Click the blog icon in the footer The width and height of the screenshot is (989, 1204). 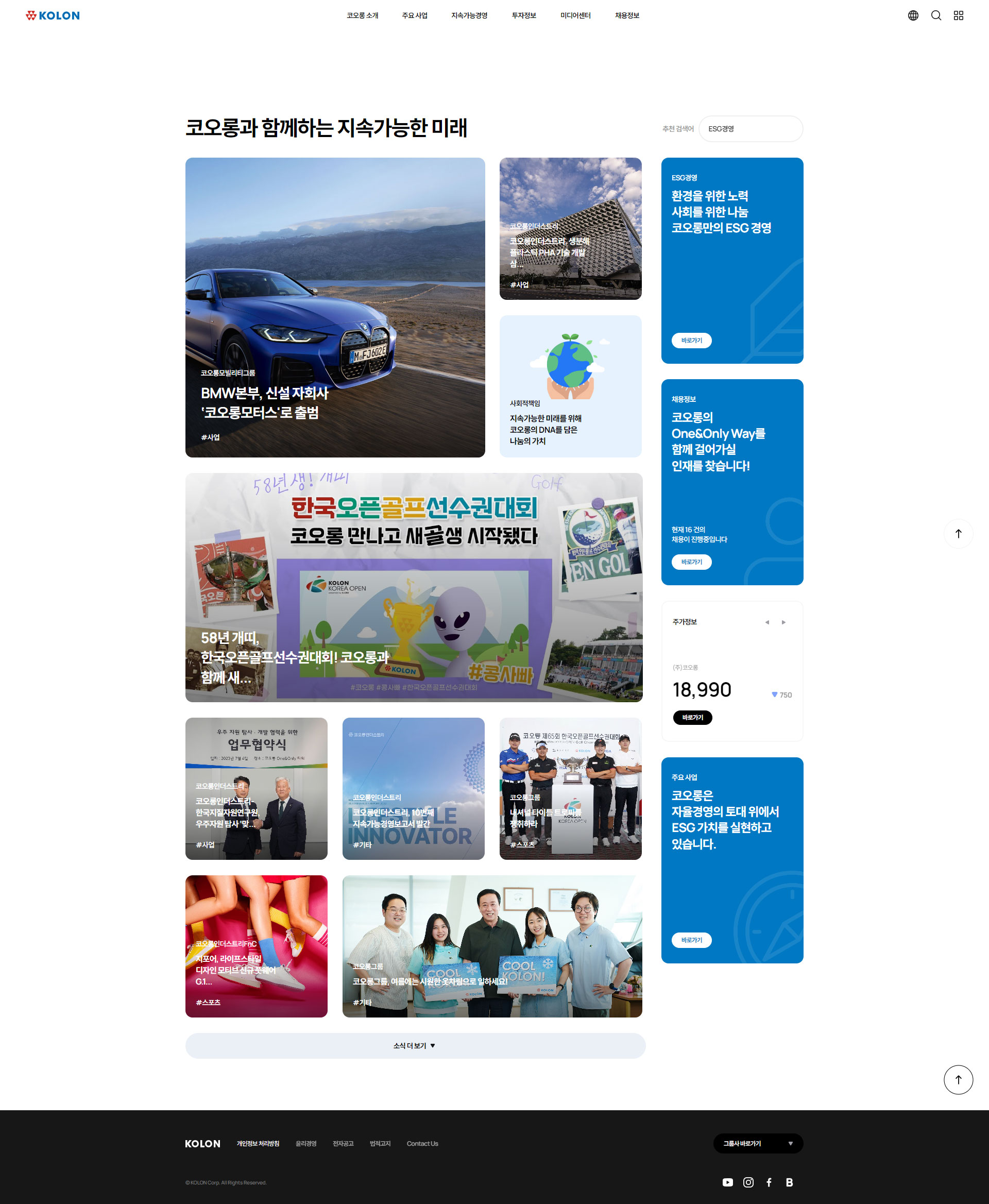[790, 1182]
